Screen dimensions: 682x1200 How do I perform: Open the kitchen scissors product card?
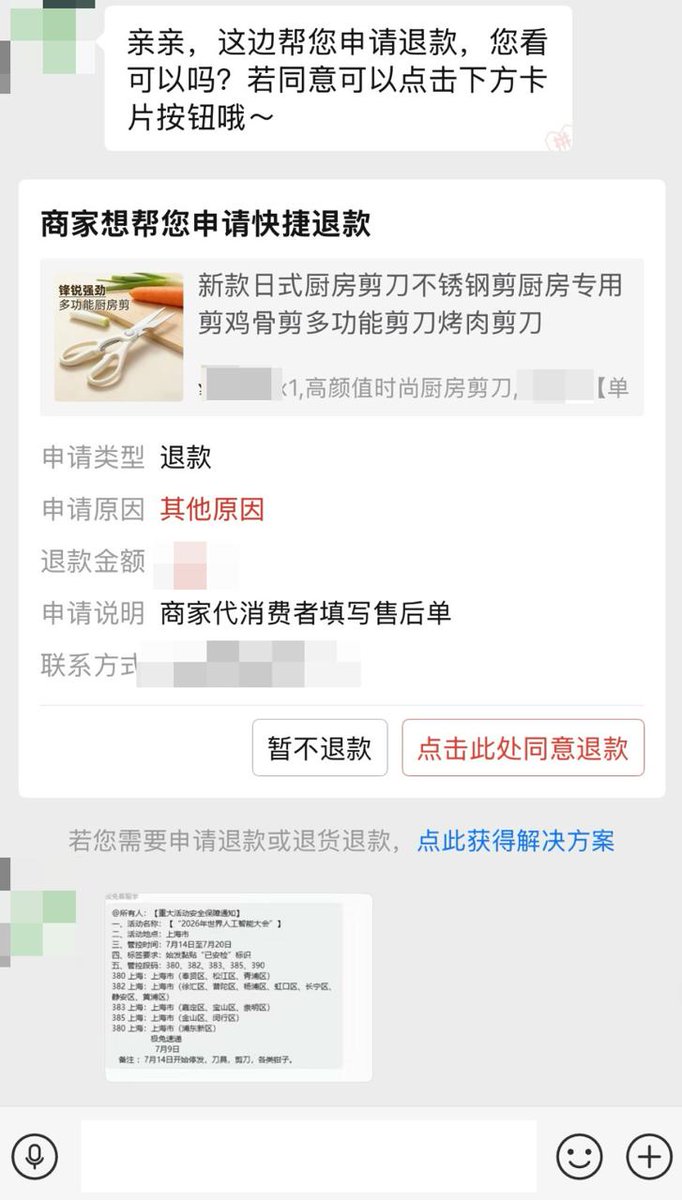342,337
